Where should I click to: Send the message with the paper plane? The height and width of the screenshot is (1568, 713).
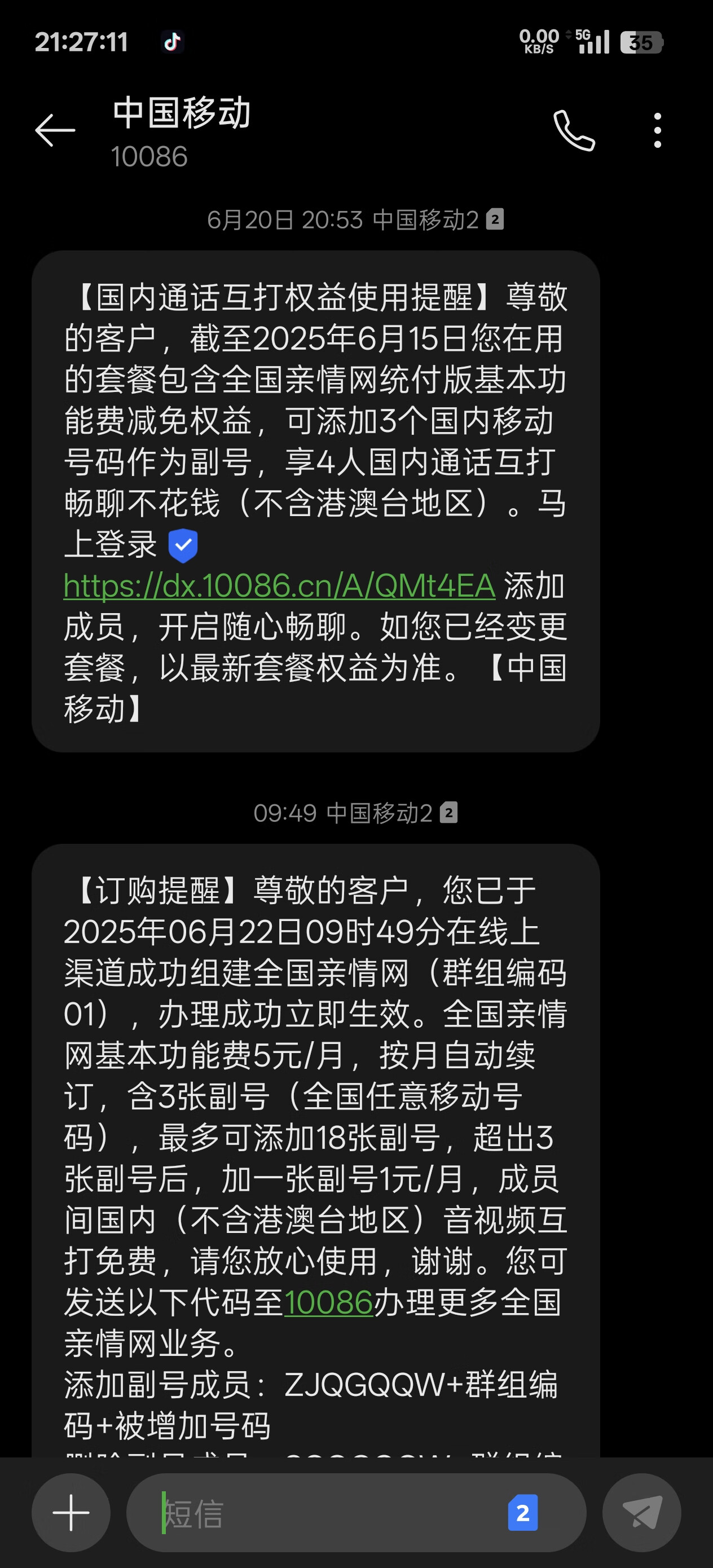(642, 1512)
